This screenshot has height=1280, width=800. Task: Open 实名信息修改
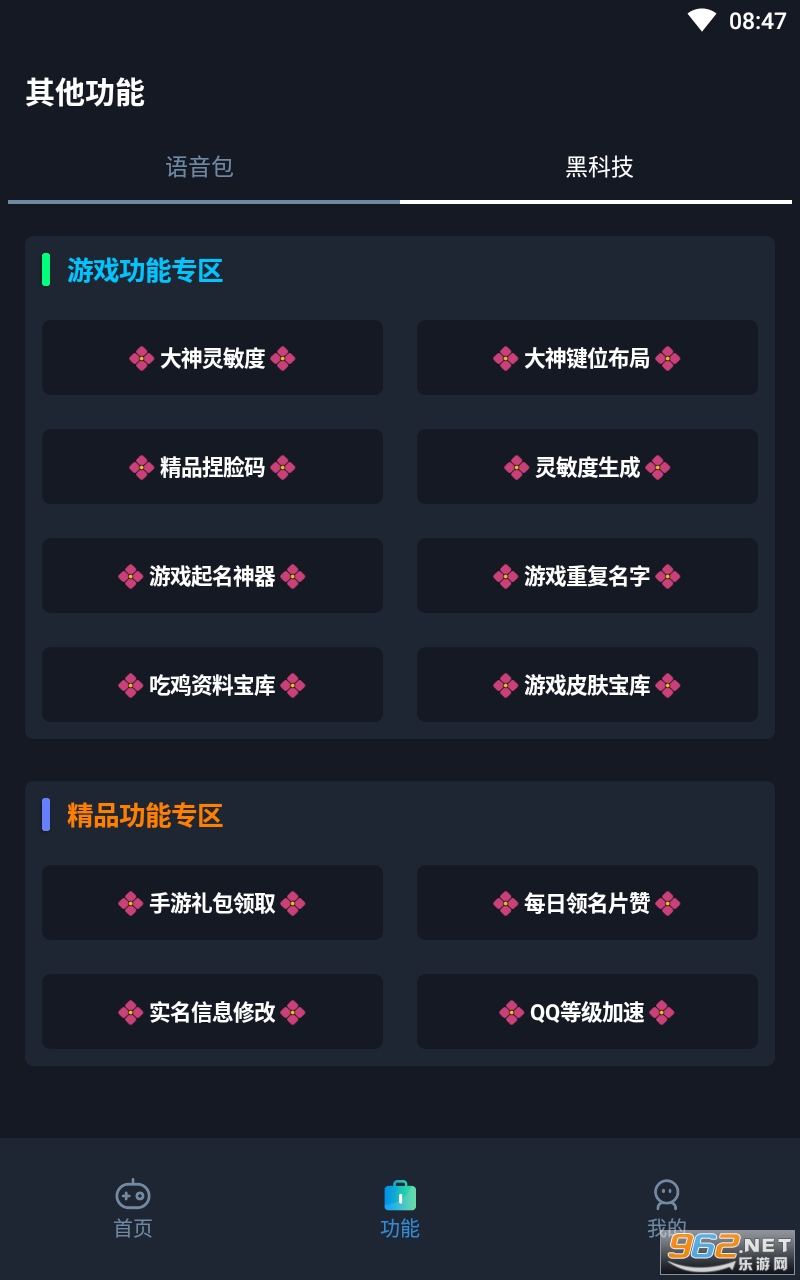pos(212,1012)
